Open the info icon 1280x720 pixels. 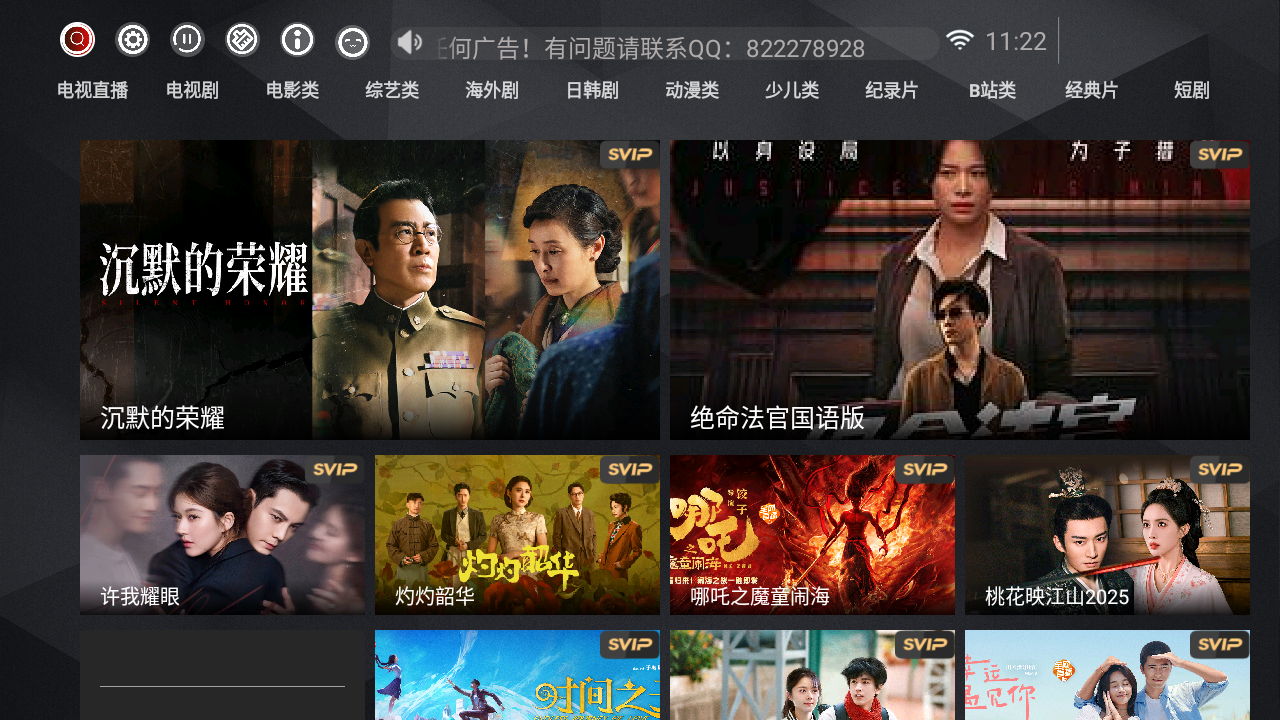tap(297, 40)
